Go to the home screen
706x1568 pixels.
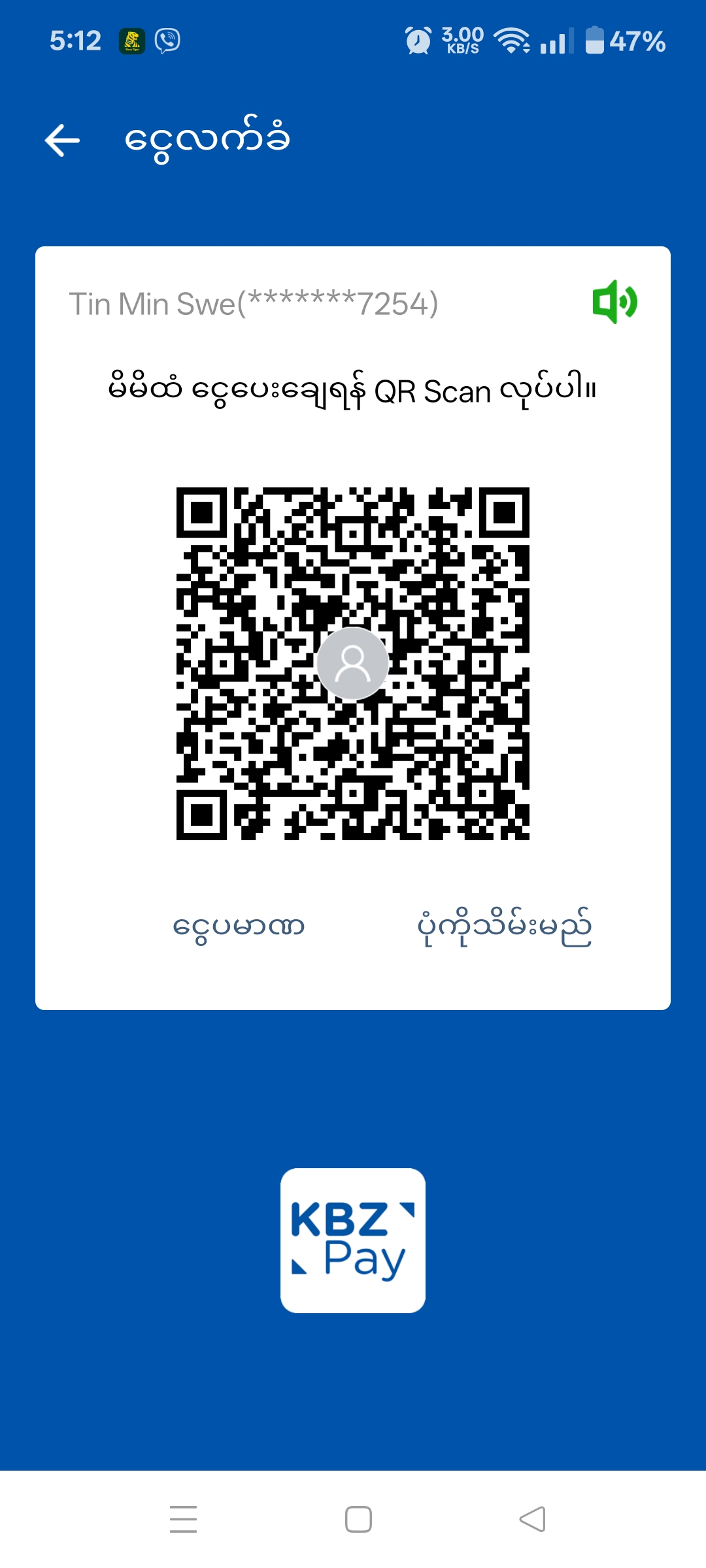pos(358,1519)
